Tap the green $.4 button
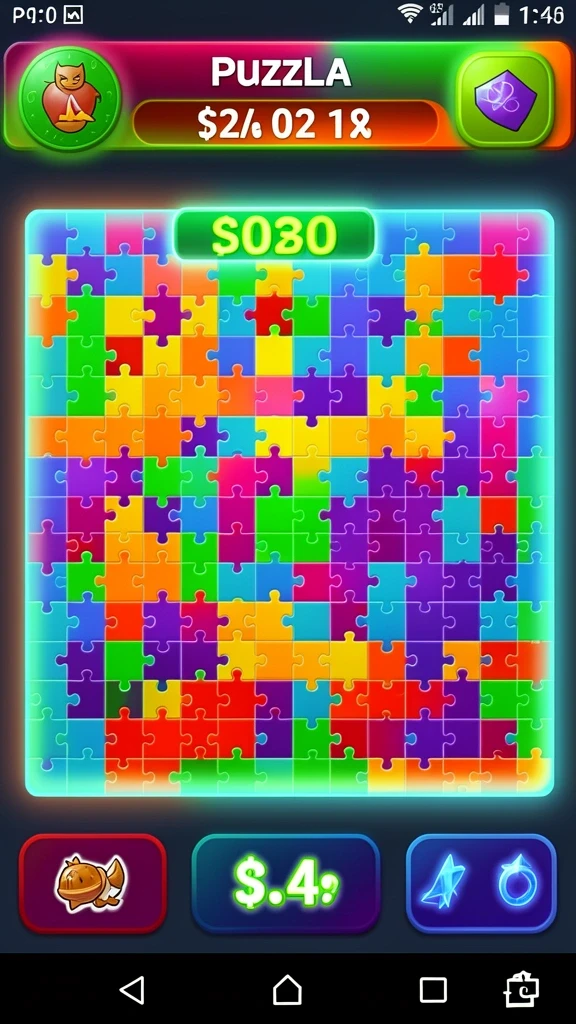Screen dimensions: 576x1024 point(286,883)
